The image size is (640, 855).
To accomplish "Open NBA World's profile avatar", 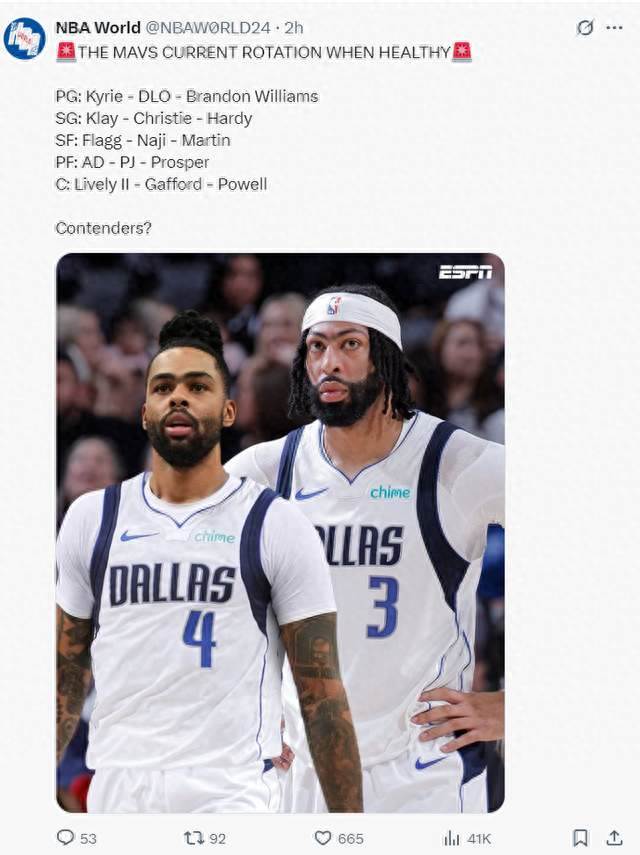I will (x=24, y=38).
